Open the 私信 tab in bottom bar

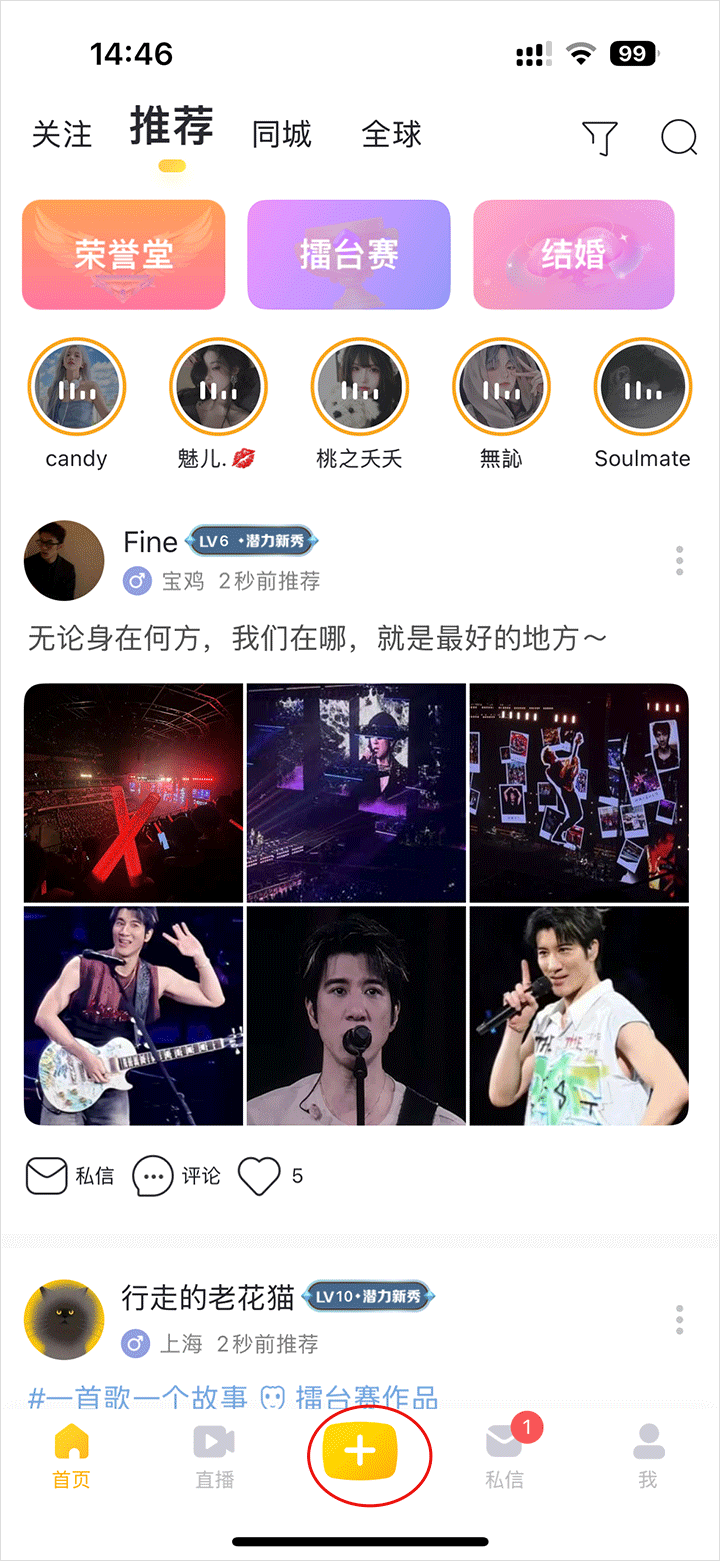(505, 1457)
